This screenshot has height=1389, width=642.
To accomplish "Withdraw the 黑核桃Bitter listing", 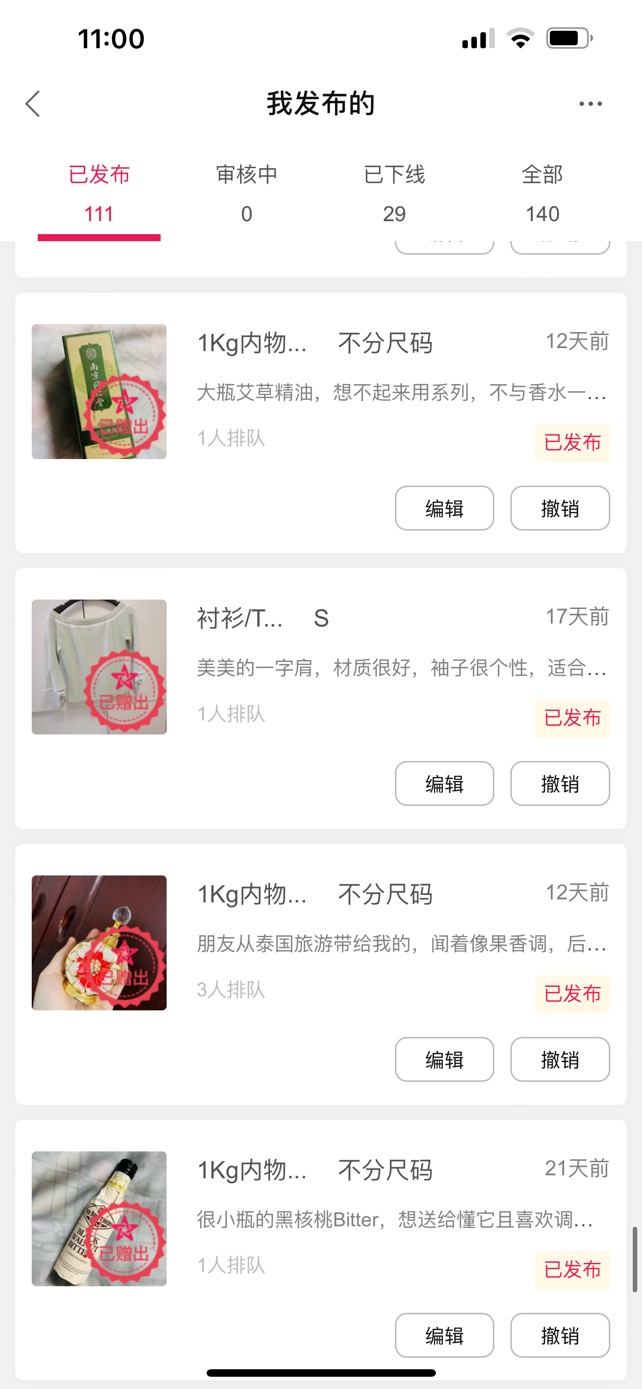I will coord(560,1335).
